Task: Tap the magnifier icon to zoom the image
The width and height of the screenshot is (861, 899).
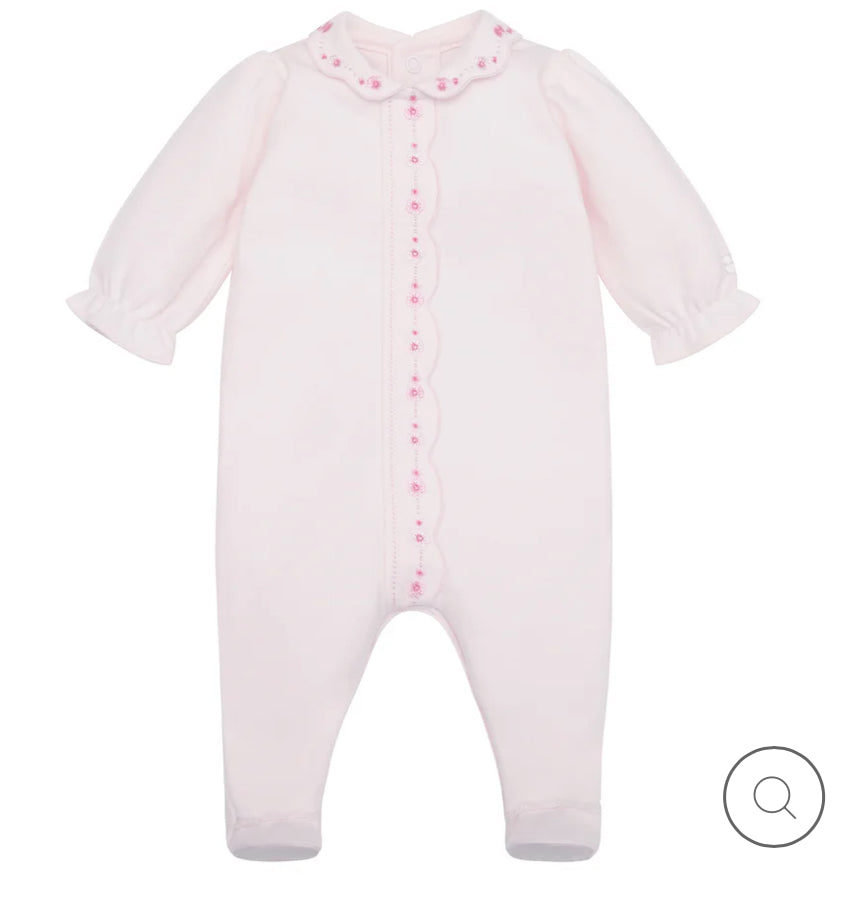Action: coord(774,797)
